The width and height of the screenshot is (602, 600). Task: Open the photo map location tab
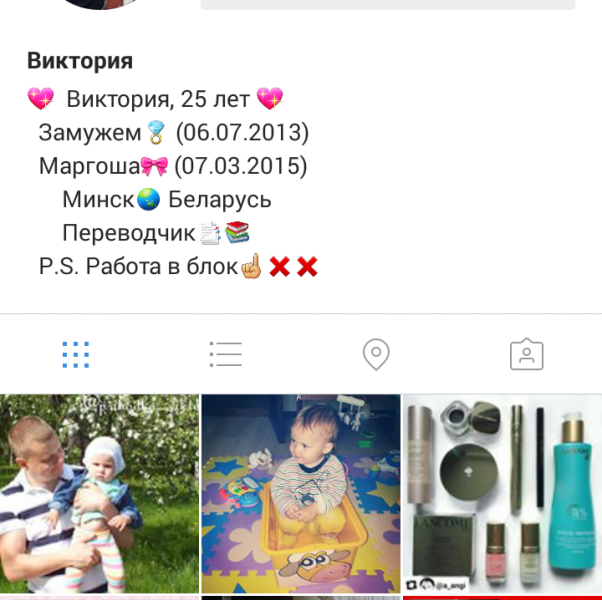click(x=376, y=354)
